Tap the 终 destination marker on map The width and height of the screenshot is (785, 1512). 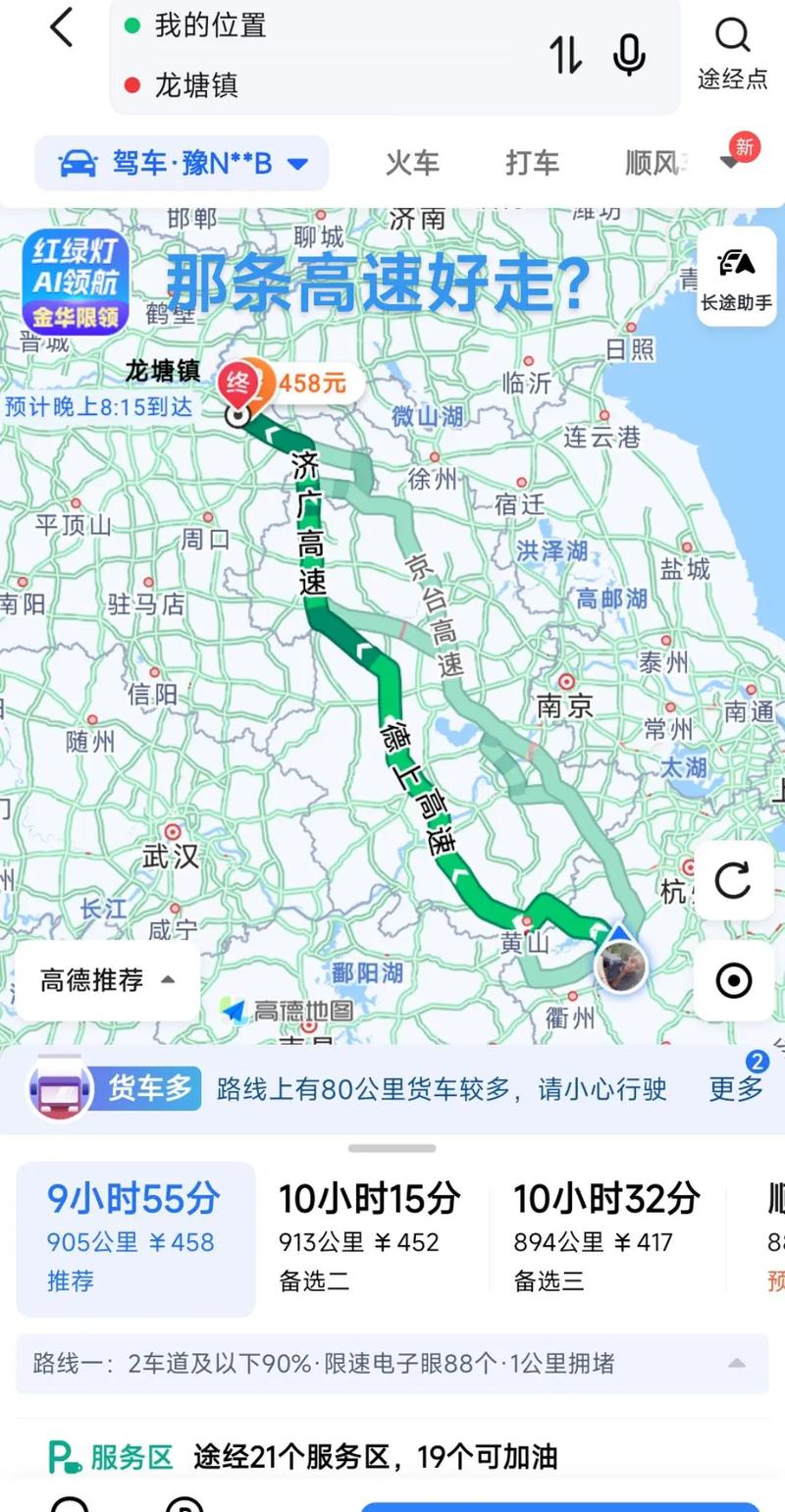(x=238, y=385)
